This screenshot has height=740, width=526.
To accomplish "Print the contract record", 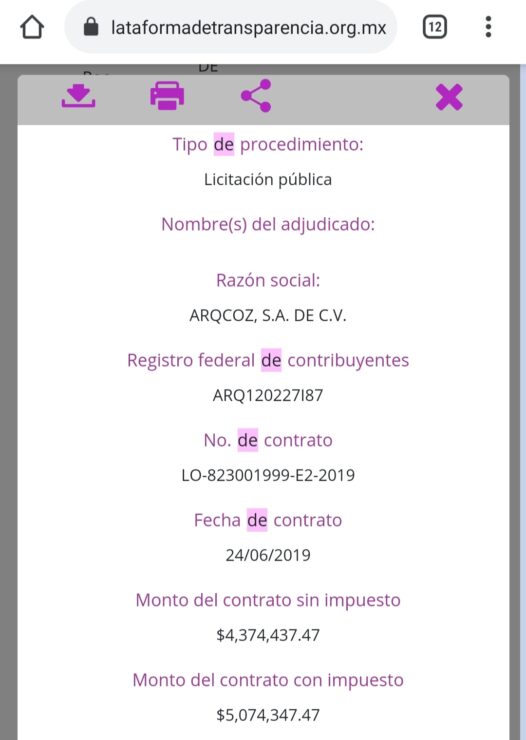I will (x=167, y=96).
